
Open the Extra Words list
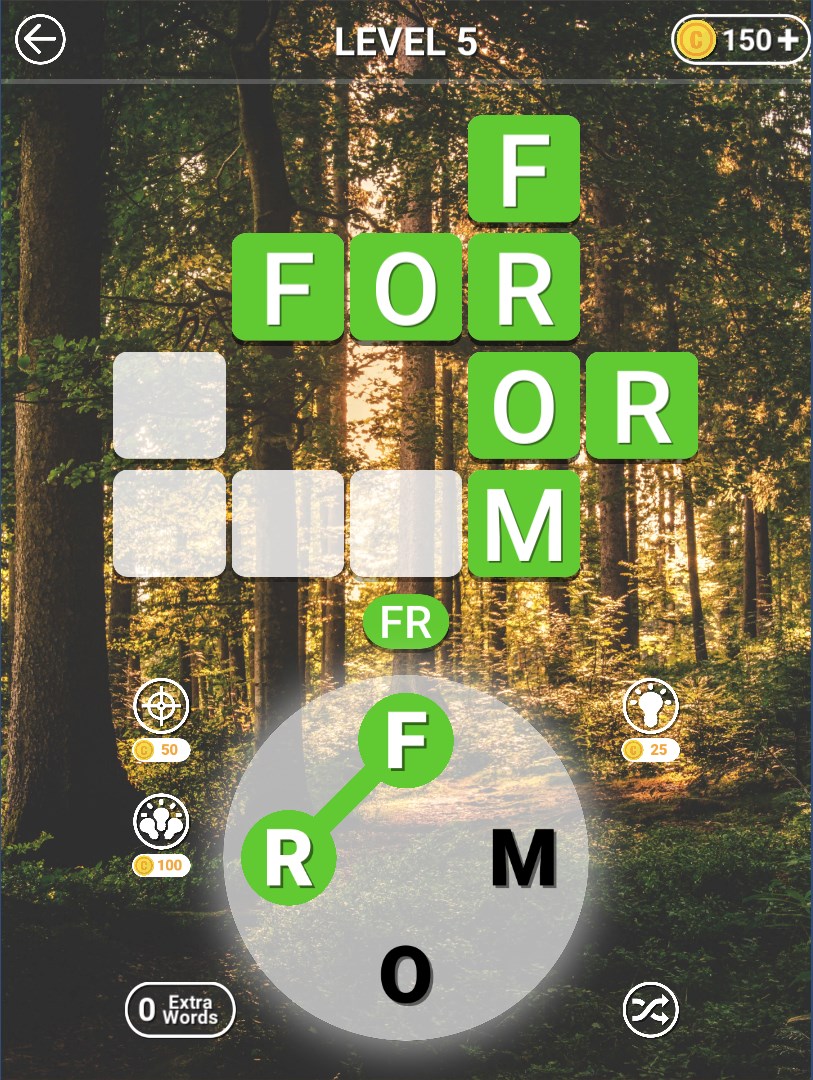point(180,1010)
